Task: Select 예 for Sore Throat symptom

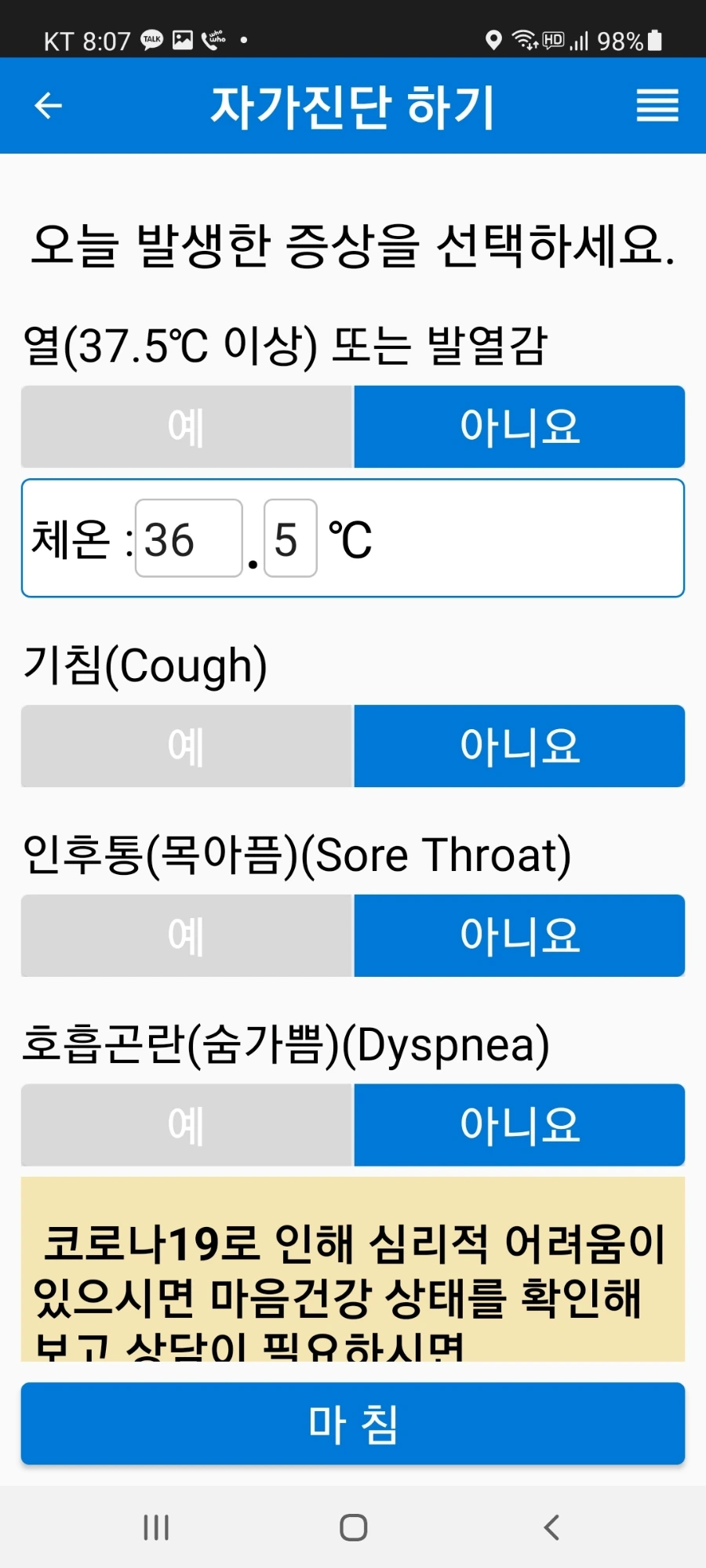Action: (187, 936)
